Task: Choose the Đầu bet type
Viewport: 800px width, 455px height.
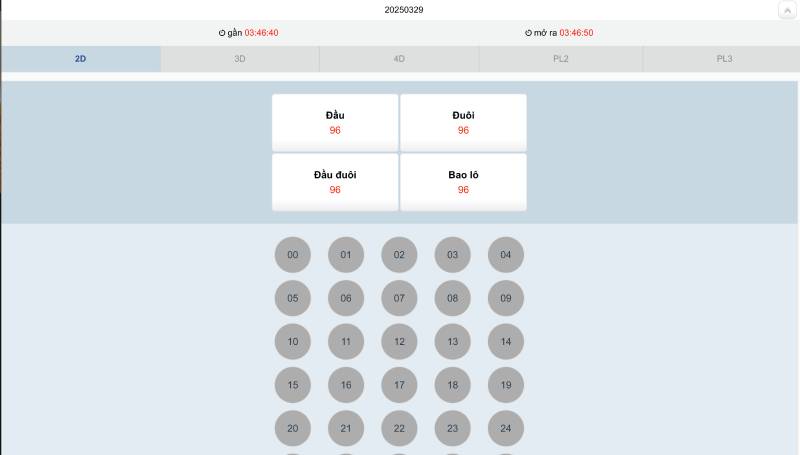Action: (x=335, y=122)
